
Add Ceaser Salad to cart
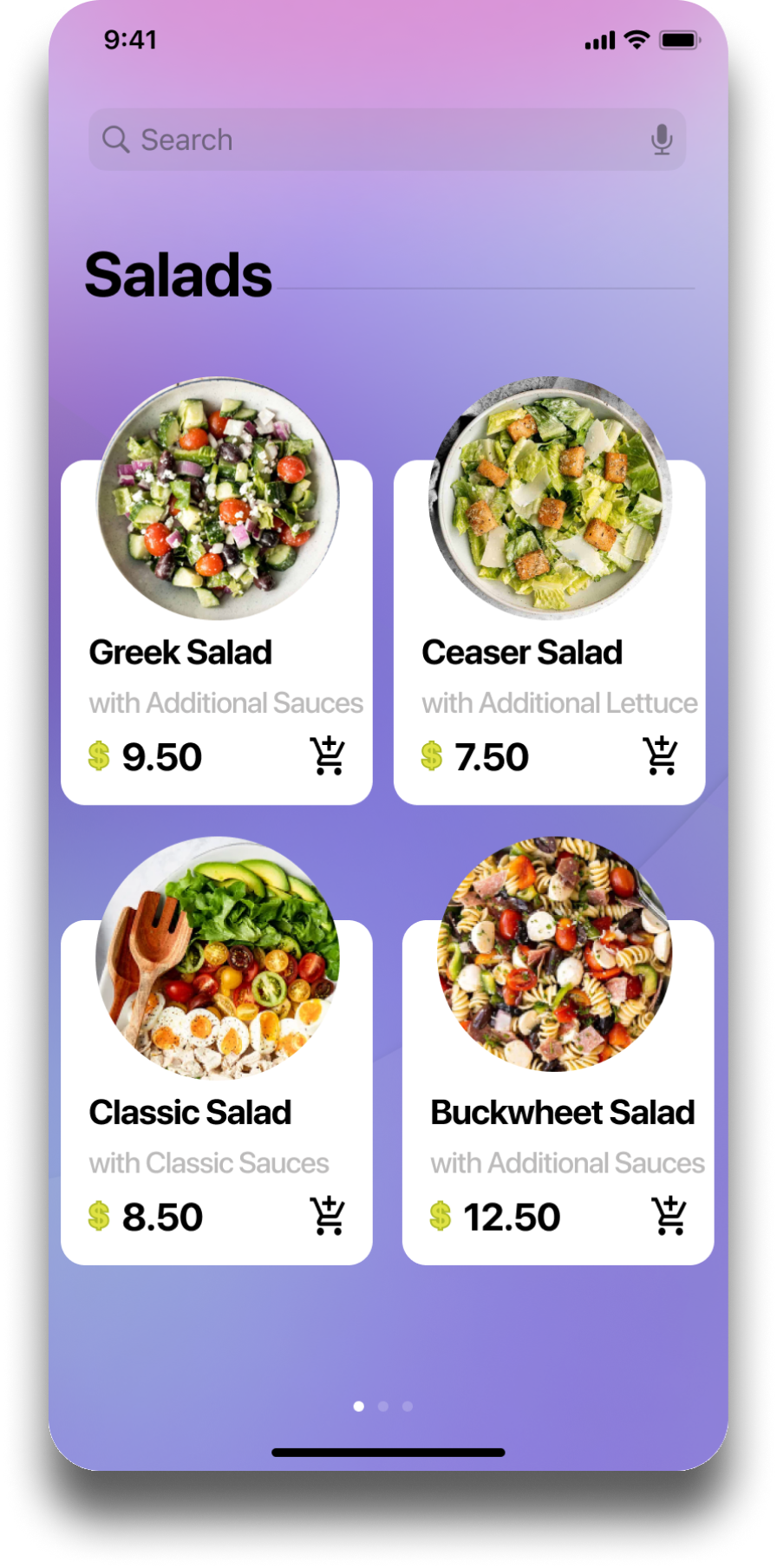click(x=661, y=756)
